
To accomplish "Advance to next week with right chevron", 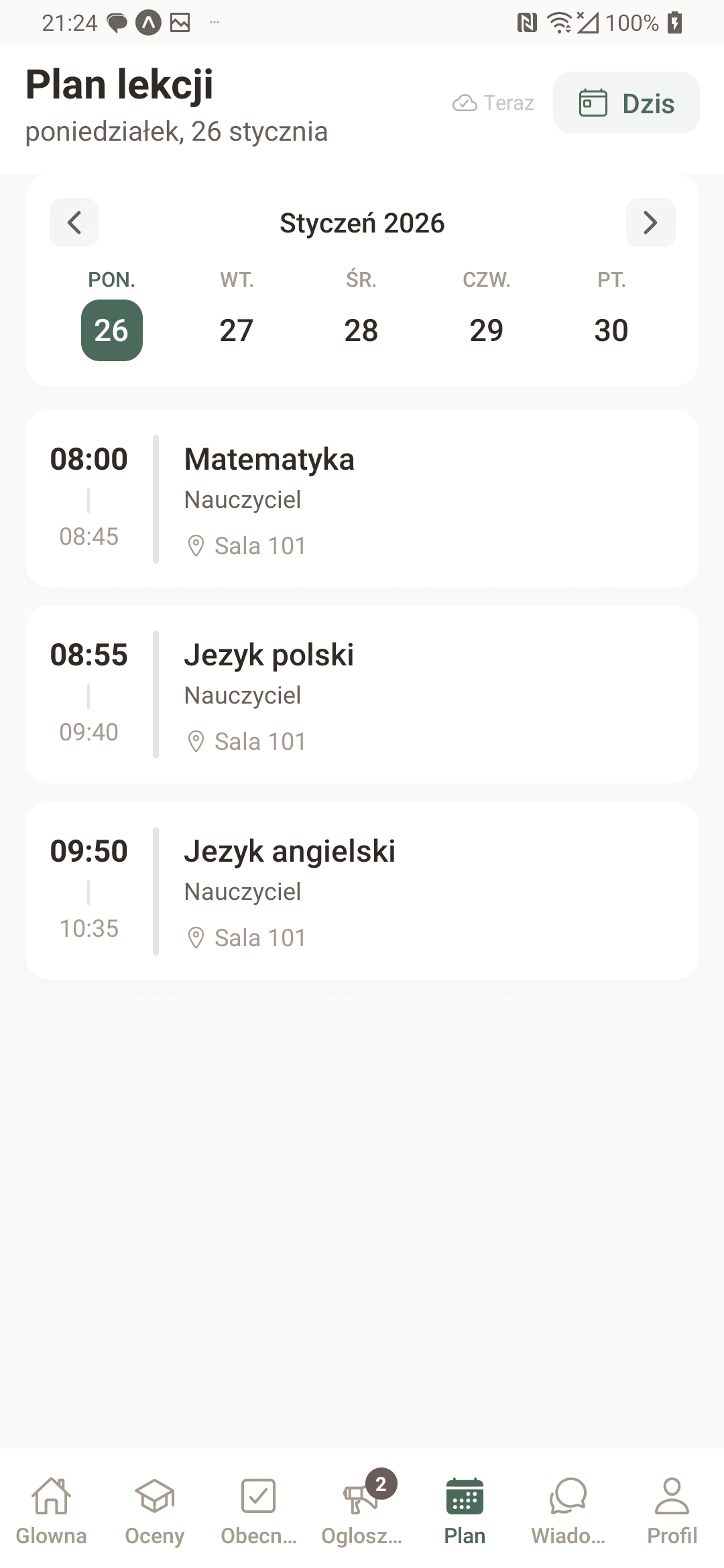I will coord(650,223).
